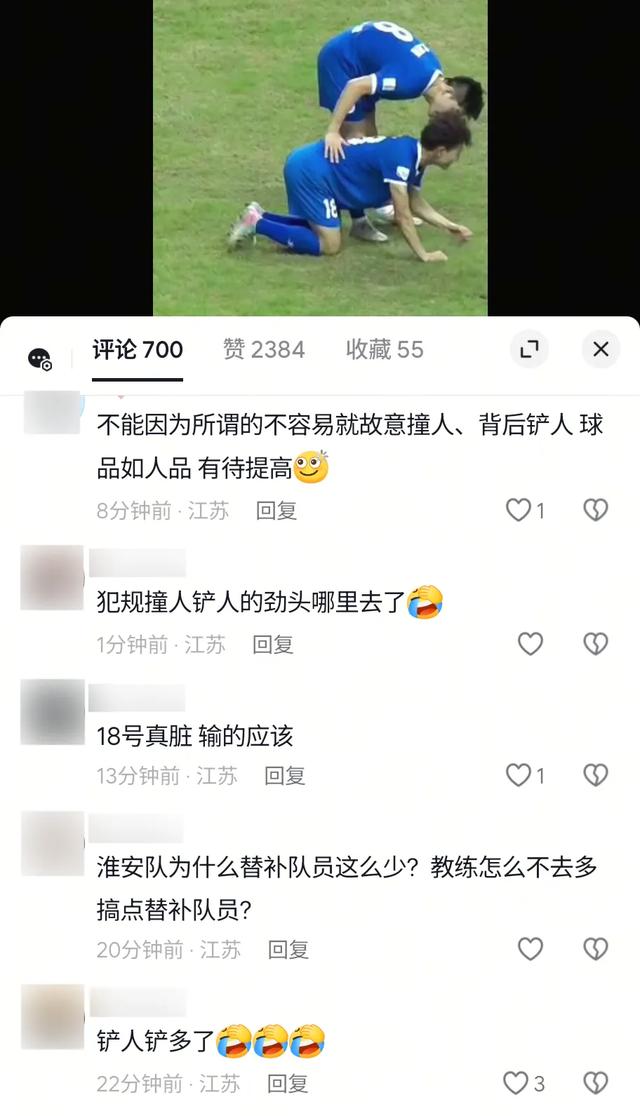Reply to comment 18号真脏 输的应该

[284, 775]
